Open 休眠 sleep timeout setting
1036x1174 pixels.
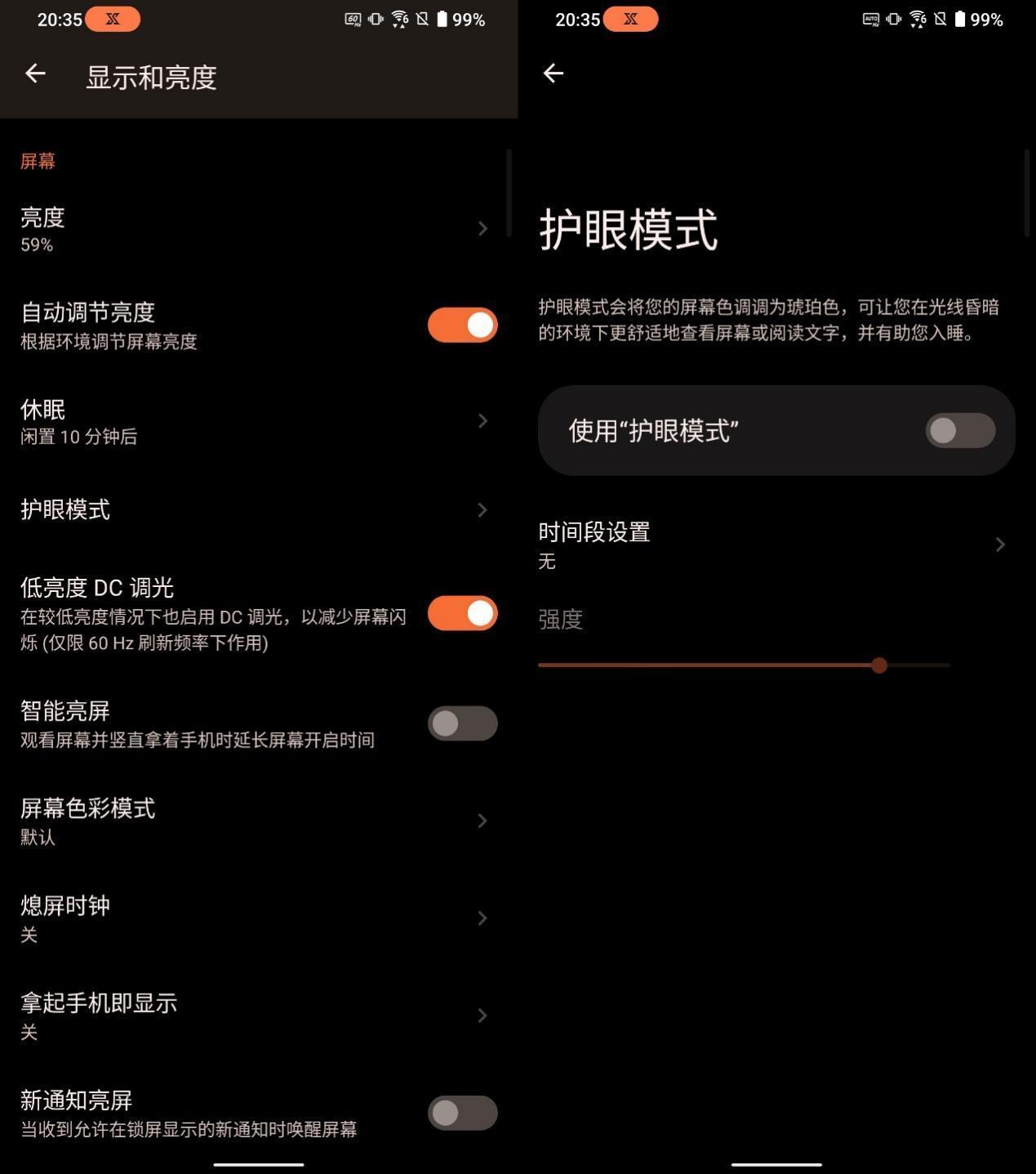tap(253, 421)
